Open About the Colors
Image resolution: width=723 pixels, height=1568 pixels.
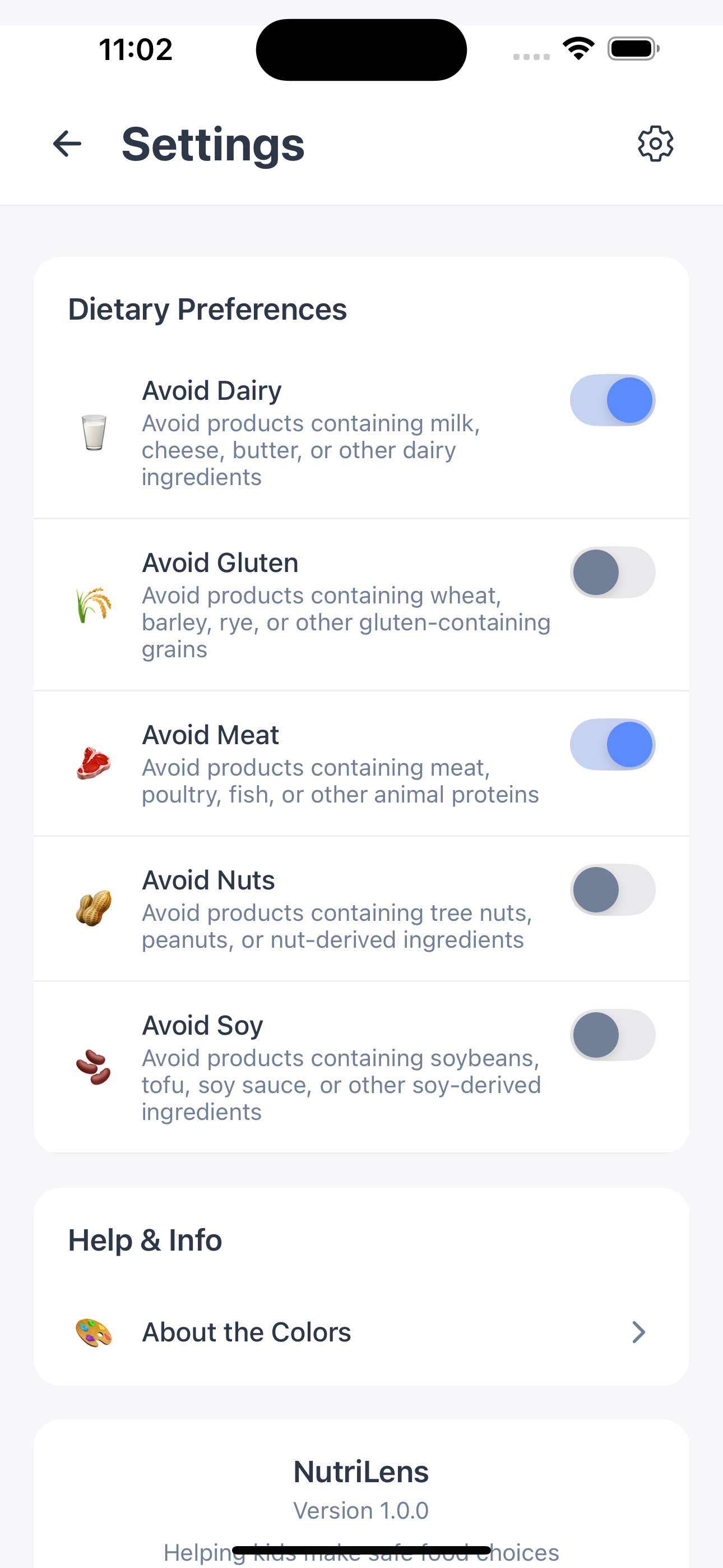coord(361,1332)
